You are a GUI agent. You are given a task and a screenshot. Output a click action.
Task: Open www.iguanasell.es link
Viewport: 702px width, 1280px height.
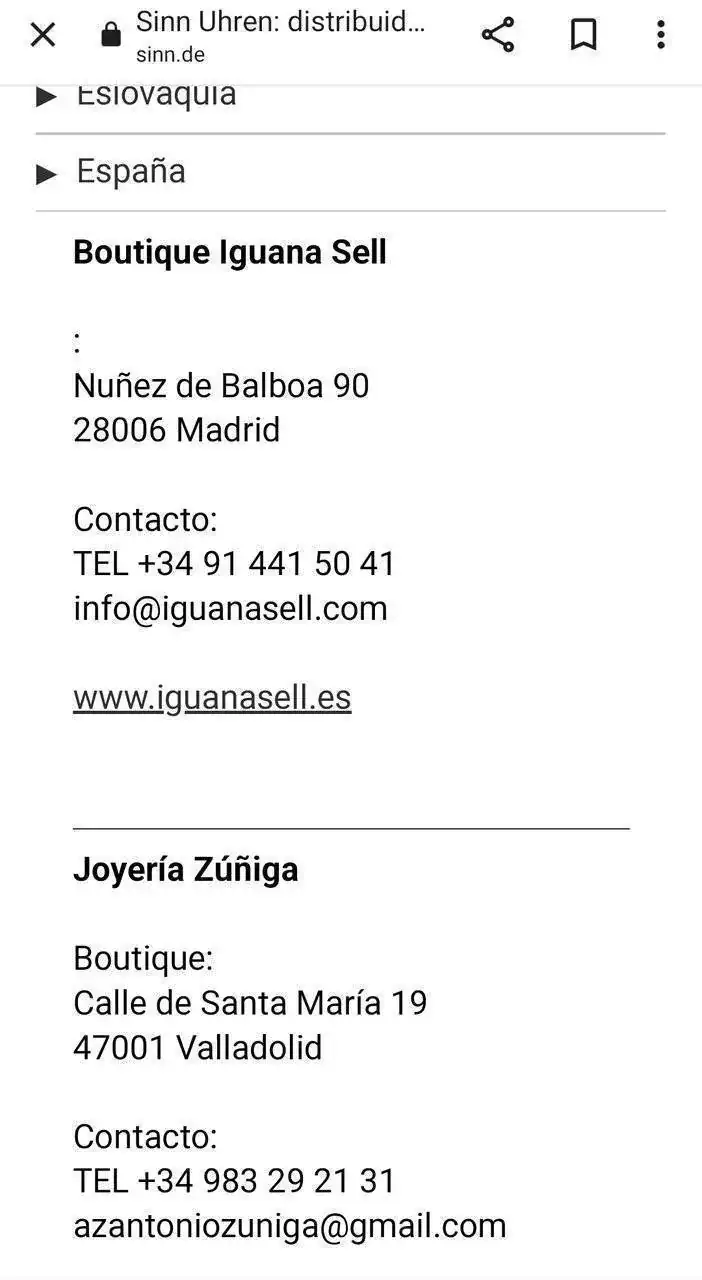[x=212, y=697]
